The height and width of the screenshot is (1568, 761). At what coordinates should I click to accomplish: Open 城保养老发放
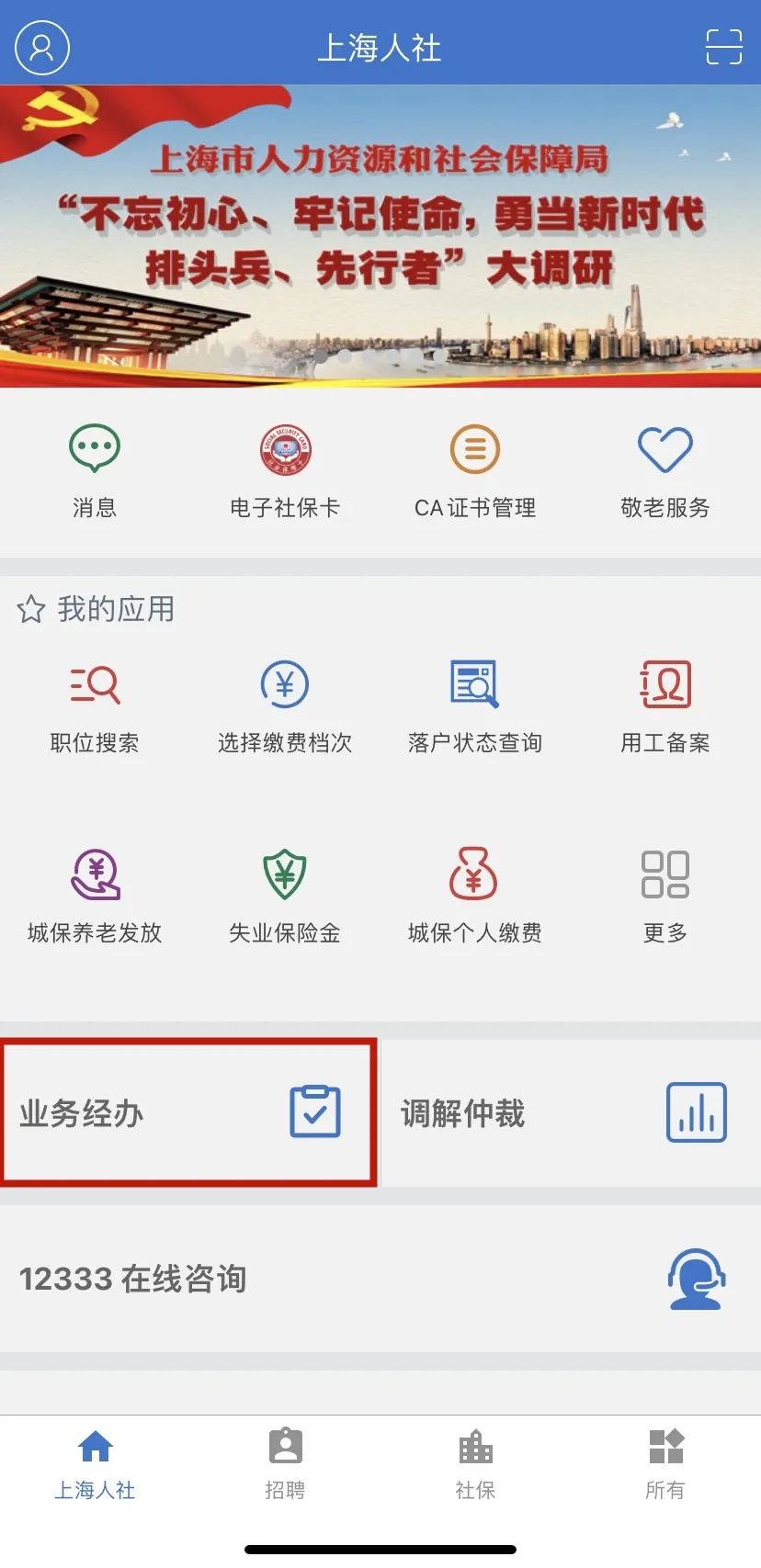pos(95,896)
